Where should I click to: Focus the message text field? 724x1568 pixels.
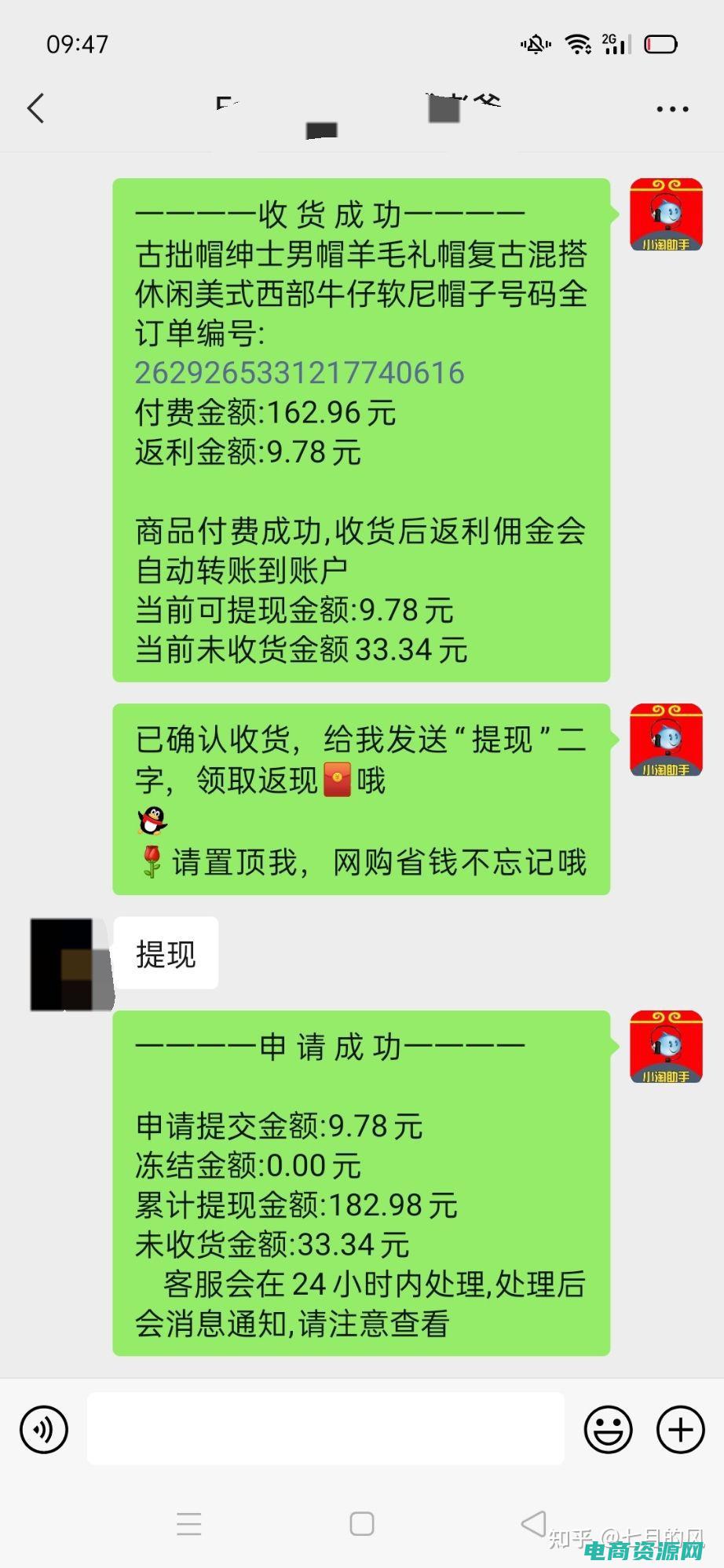click(x=325, y=1429)
